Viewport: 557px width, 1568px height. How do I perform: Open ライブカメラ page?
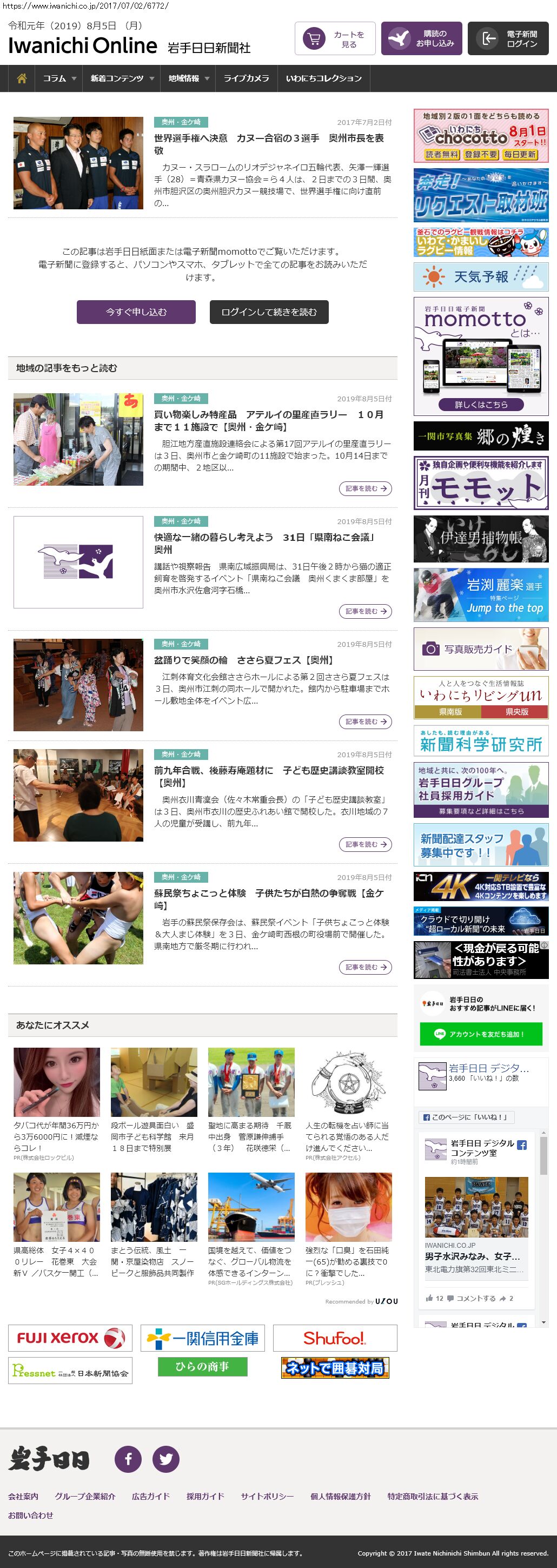pyautogui.click(x=246, y=78)
